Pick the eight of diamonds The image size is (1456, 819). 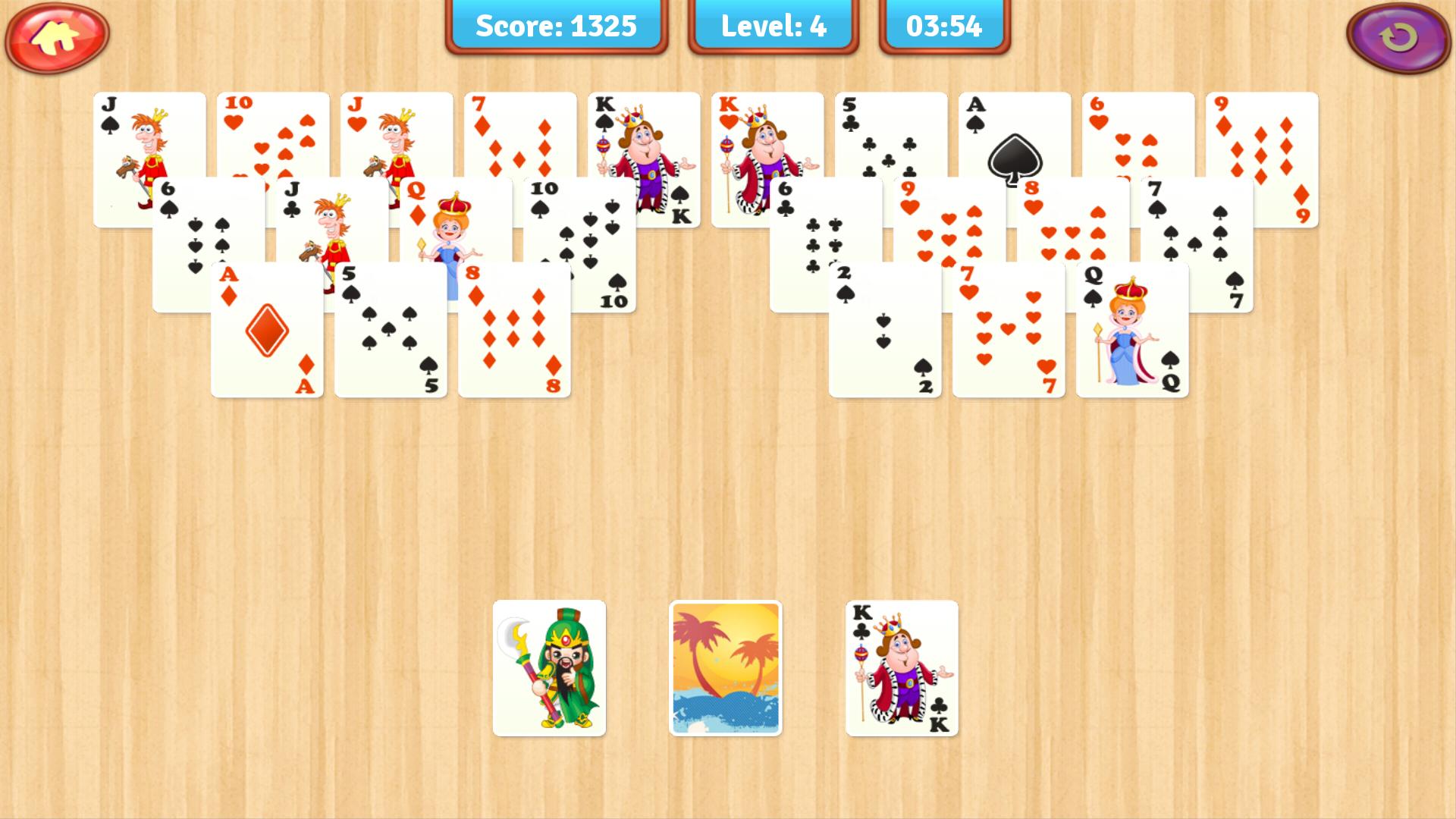pyautogui.click(x=514, y=330)
